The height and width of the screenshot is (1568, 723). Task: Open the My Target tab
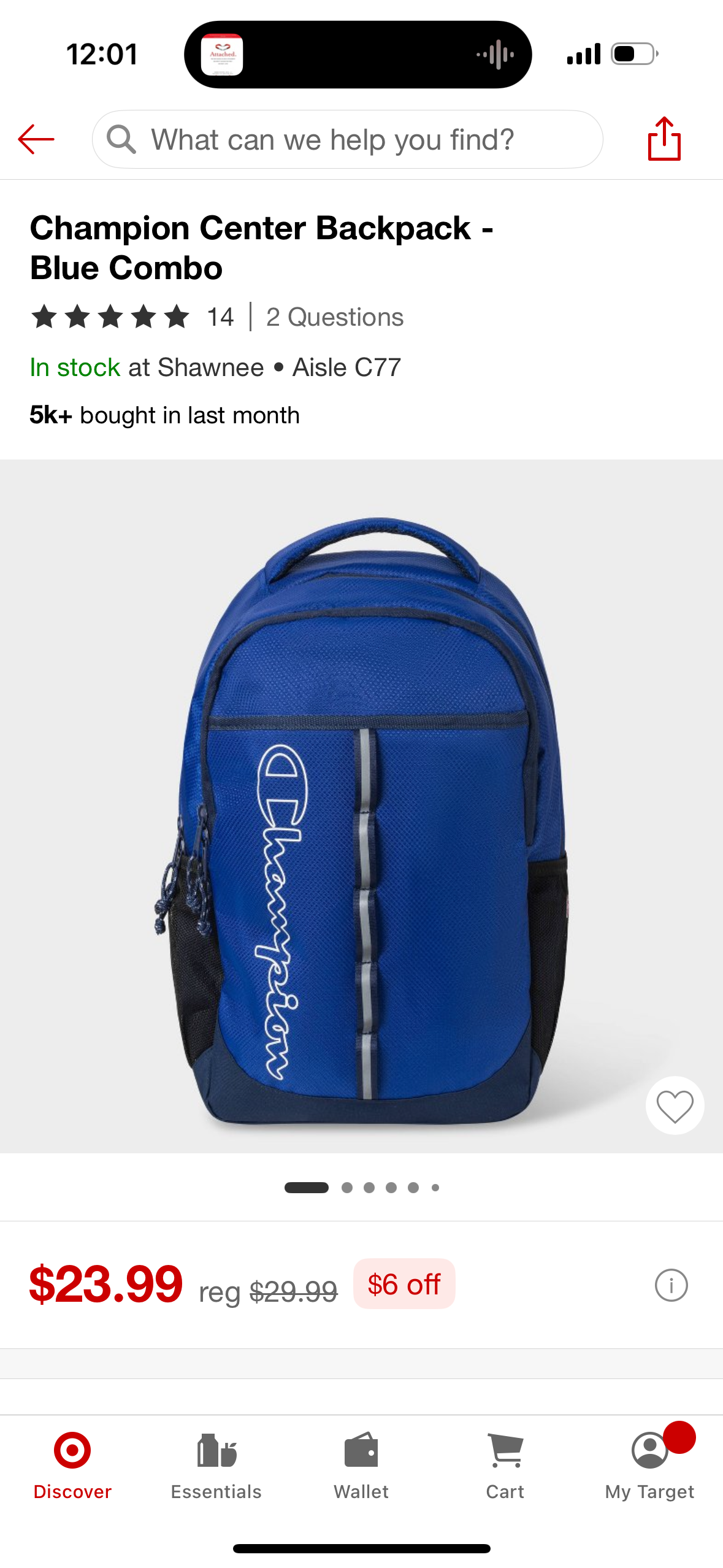point(649,1466)
